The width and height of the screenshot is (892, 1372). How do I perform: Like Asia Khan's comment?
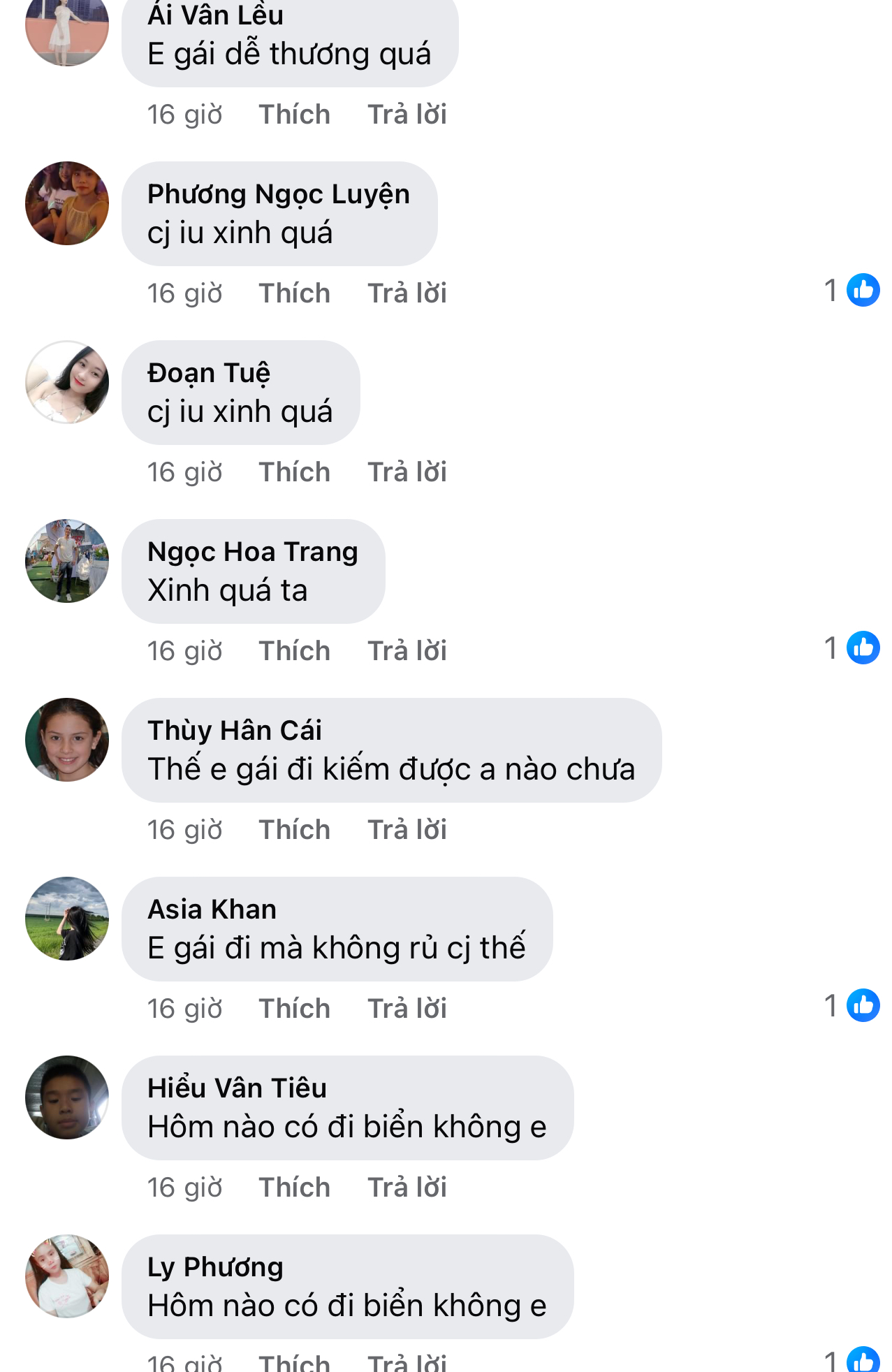(x=294, y=1009)
